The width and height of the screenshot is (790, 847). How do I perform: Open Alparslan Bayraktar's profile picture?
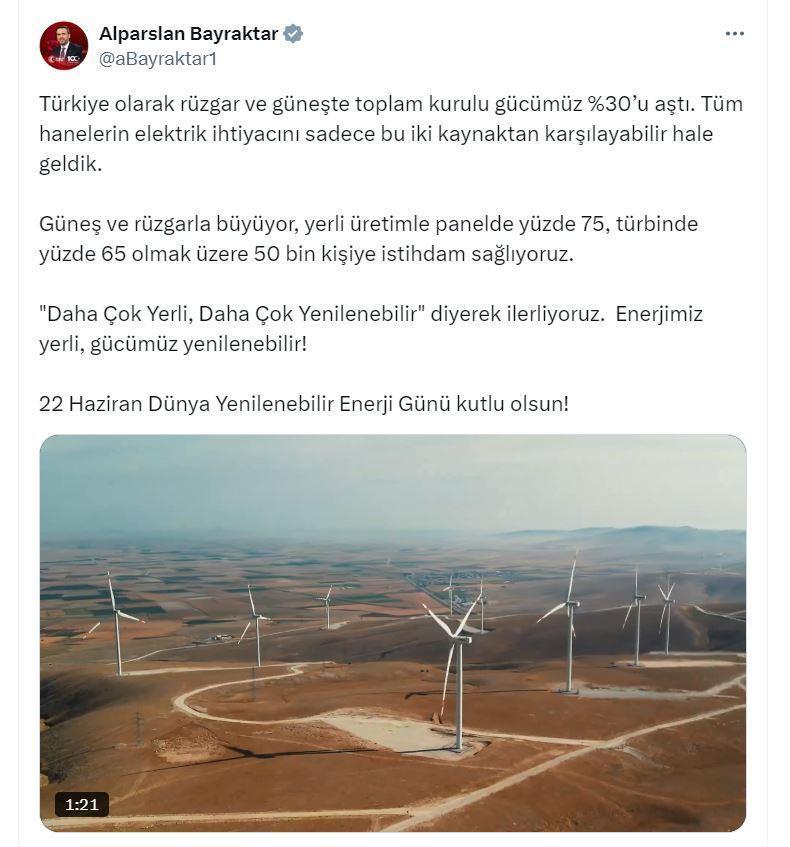coord(63,46)
